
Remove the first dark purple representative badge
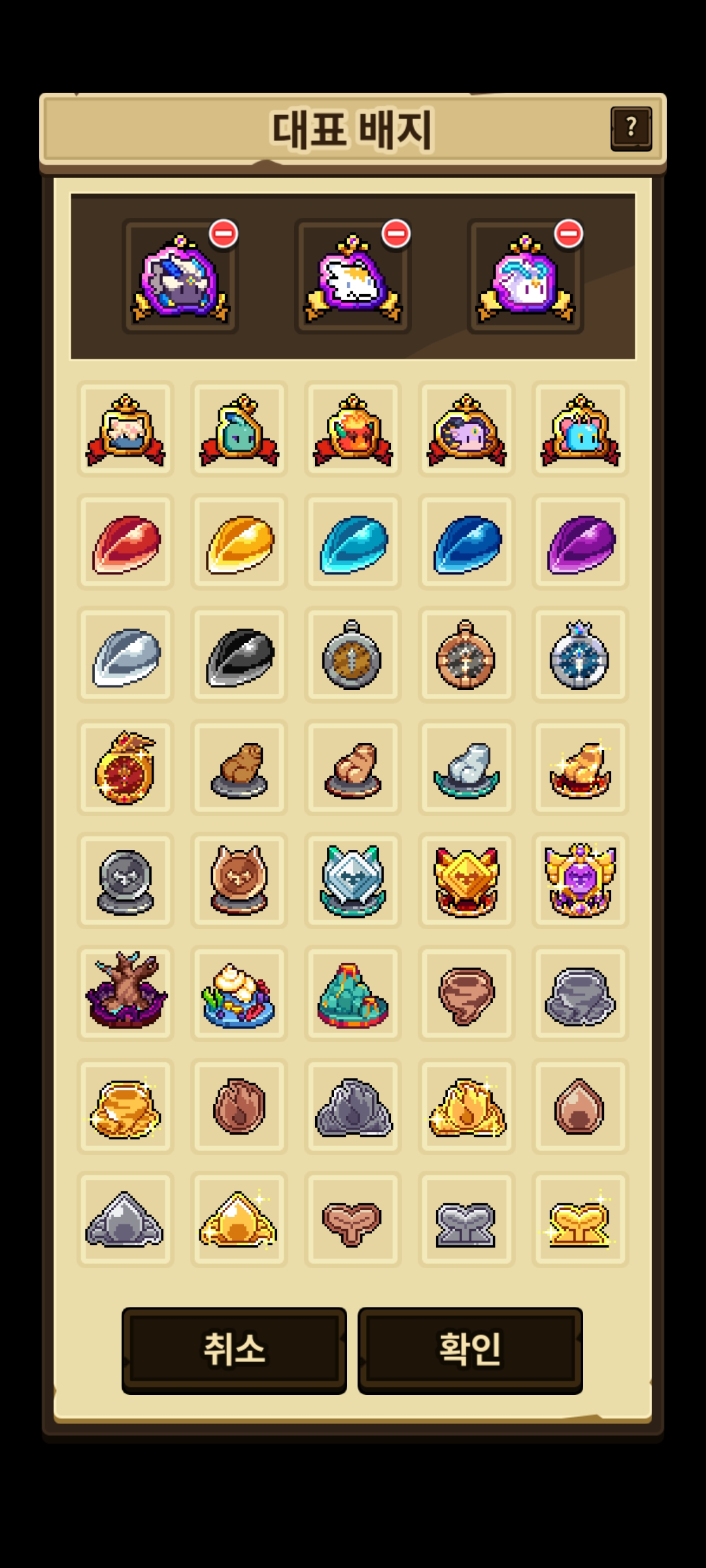click(x=224, y=234)
